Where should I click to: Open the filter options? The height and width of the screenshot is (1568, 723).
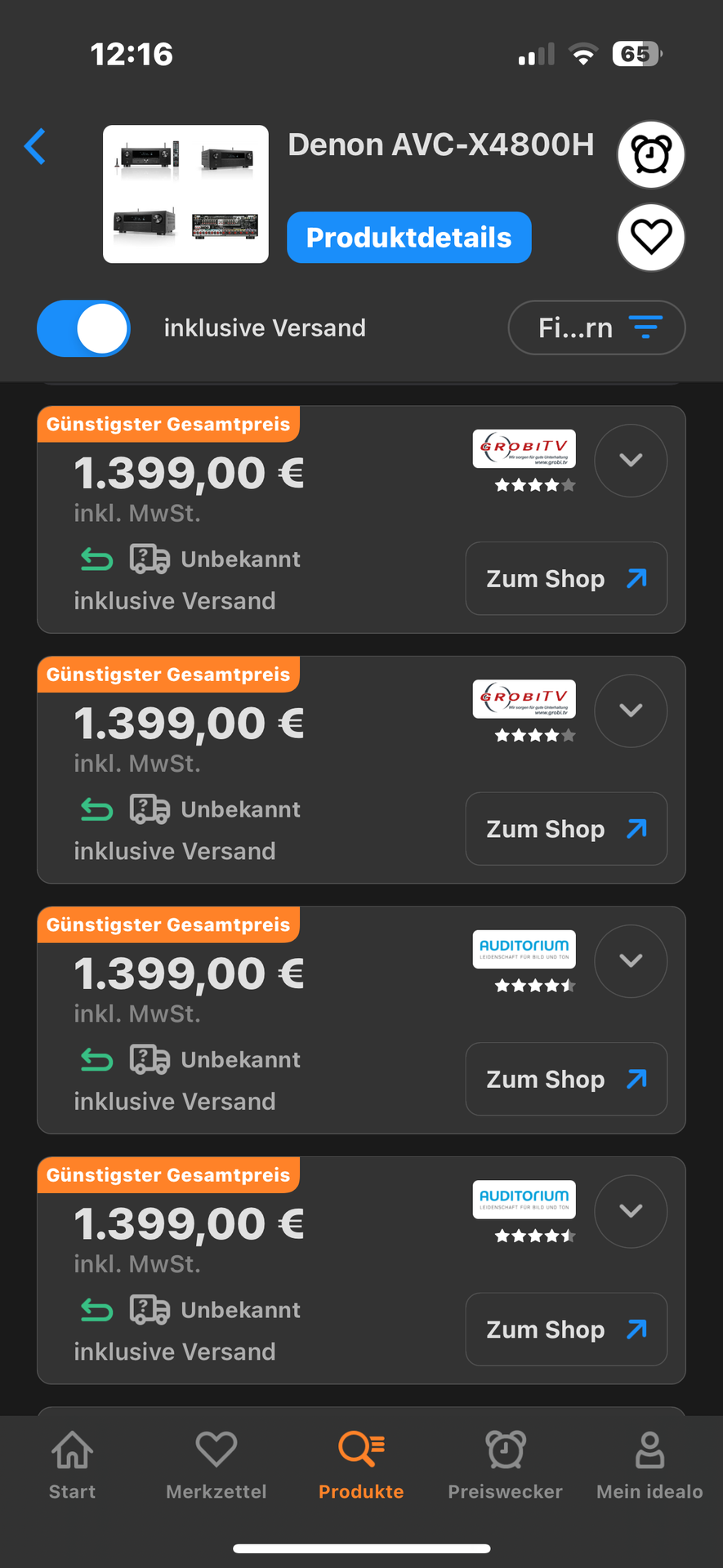click(x=596, y=328)
